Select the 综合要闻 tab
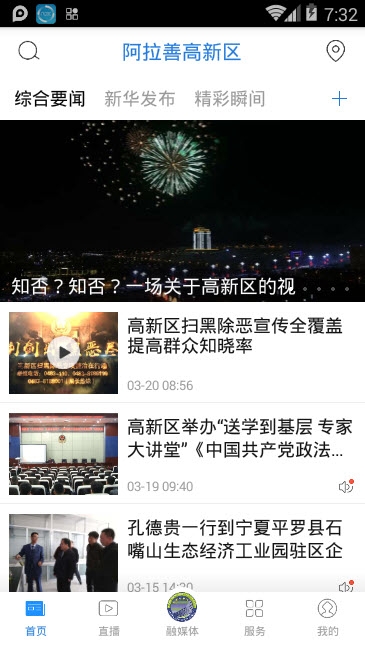This screenshot has height=645, width=365. (50, 99)
